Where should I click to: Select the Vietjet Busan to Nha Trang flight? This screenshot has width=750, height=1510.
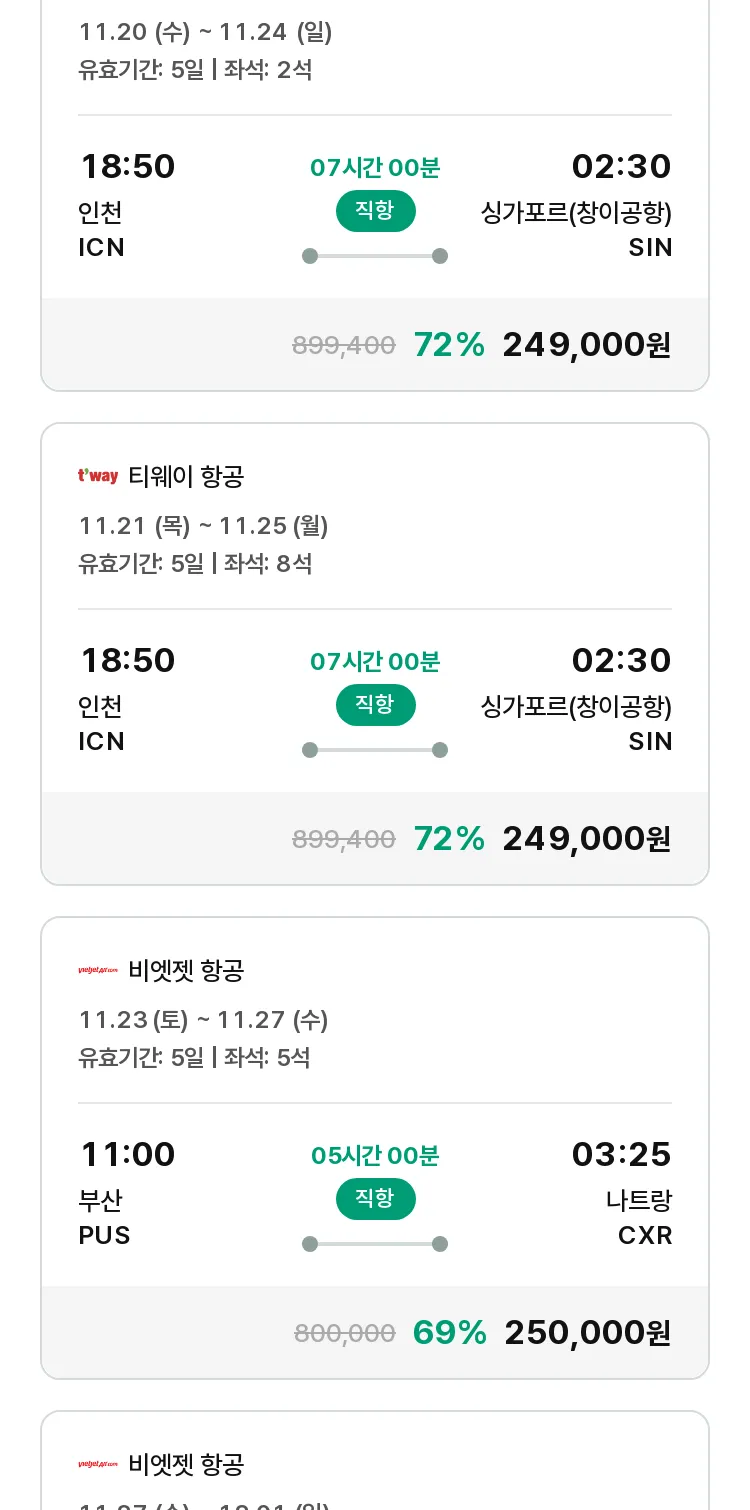(375, 1148)
